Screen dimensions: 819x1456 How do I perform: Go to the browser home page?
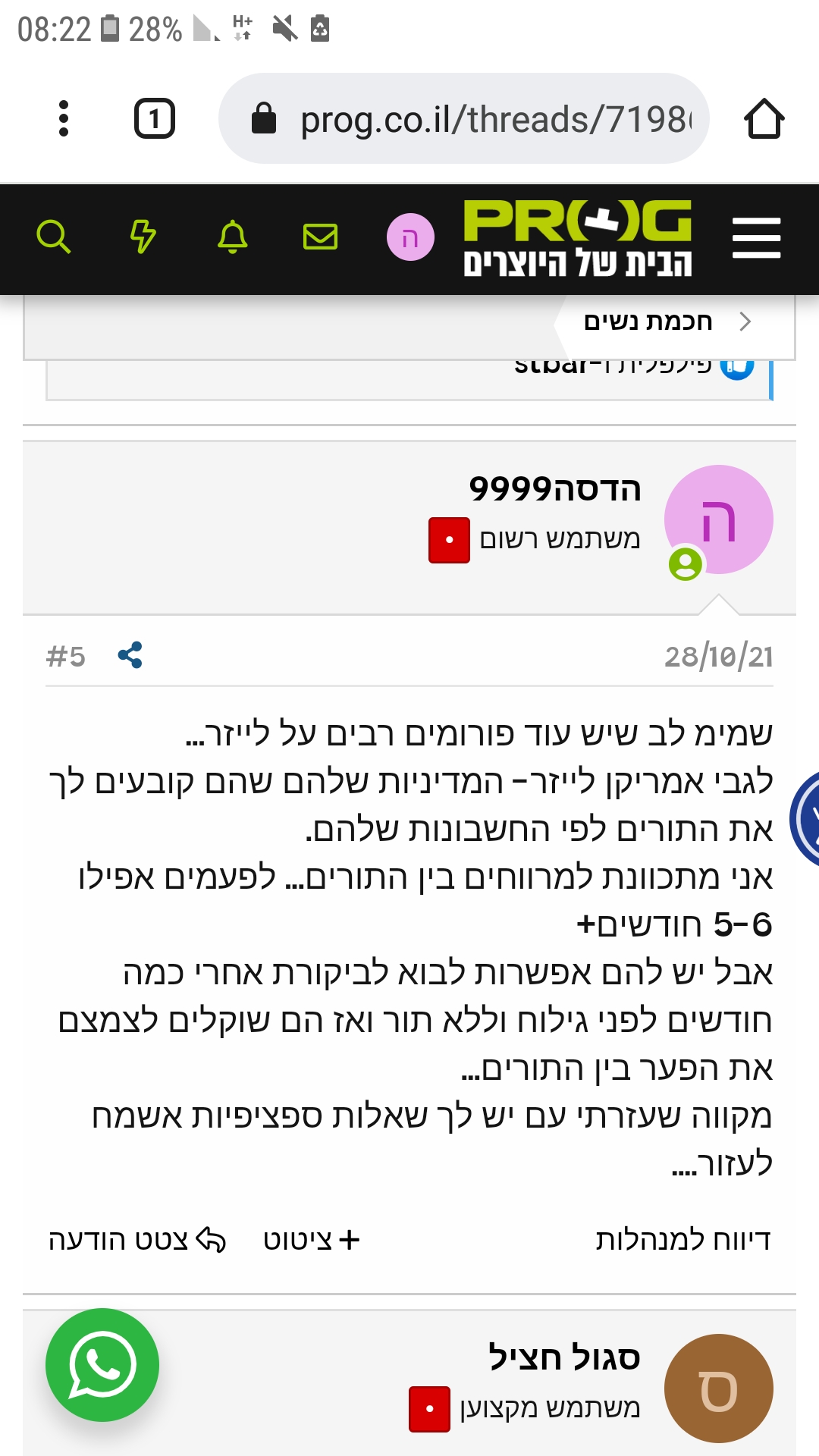(x=764, y=119)
